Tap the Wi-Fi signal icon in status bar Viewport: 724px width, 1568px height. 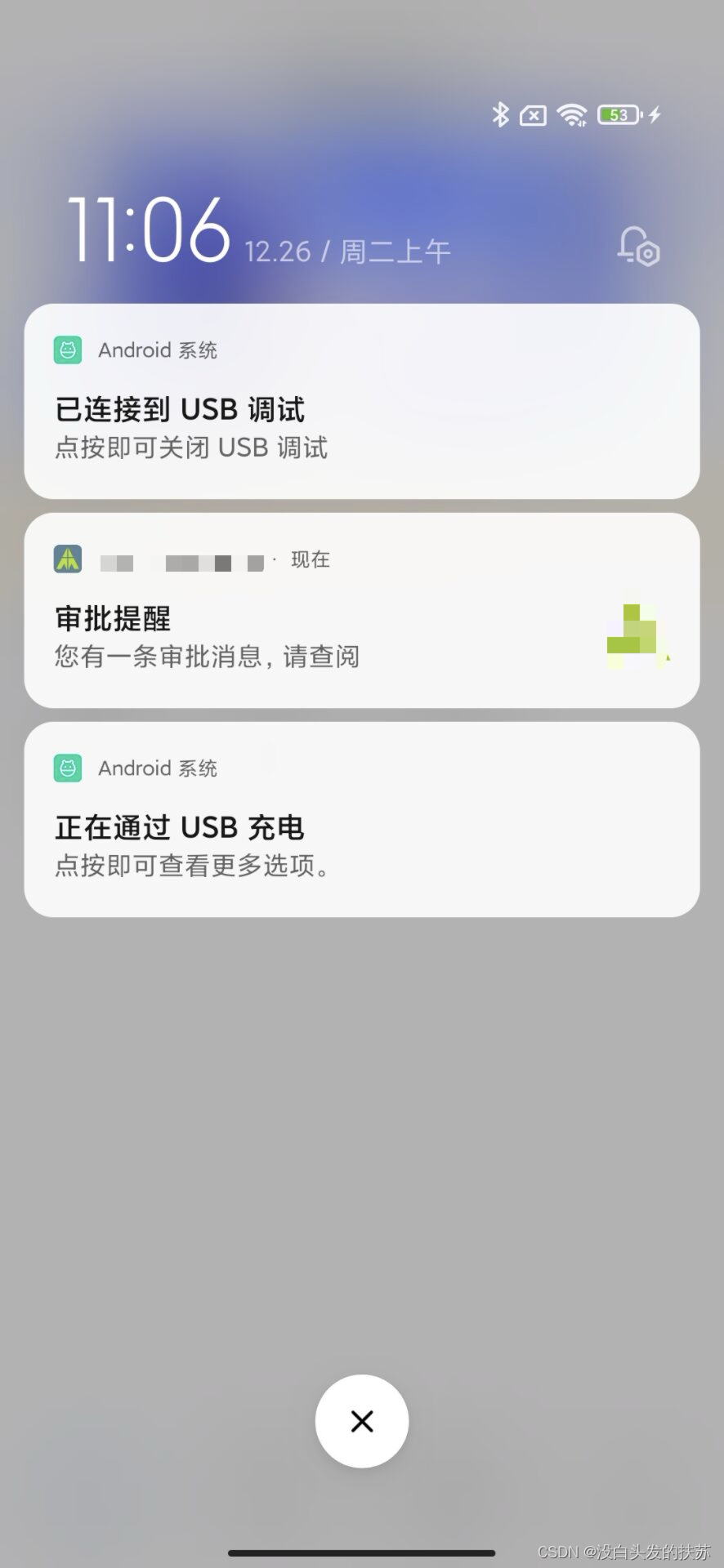coord(570,114)
